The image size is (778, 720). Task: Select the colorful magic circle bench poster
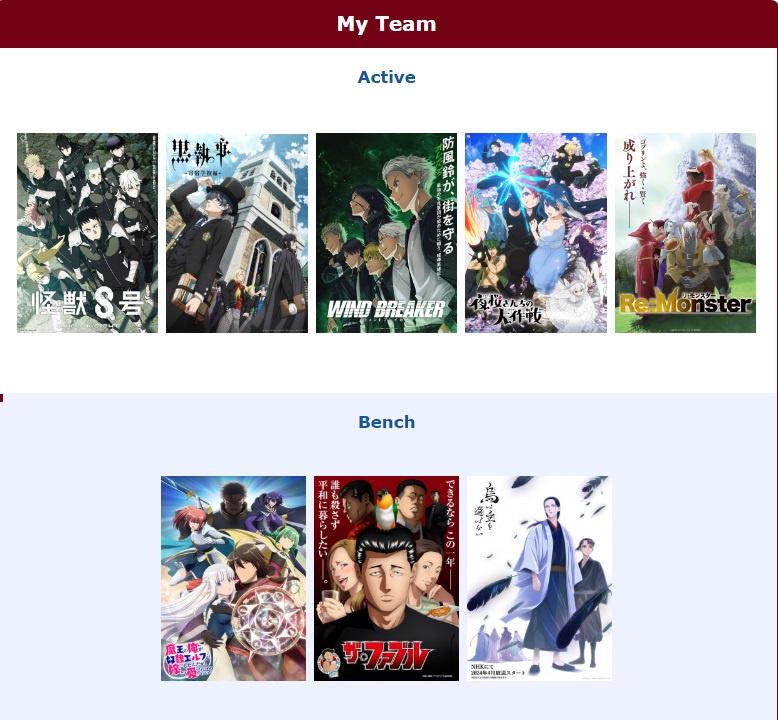pos(233,578)
